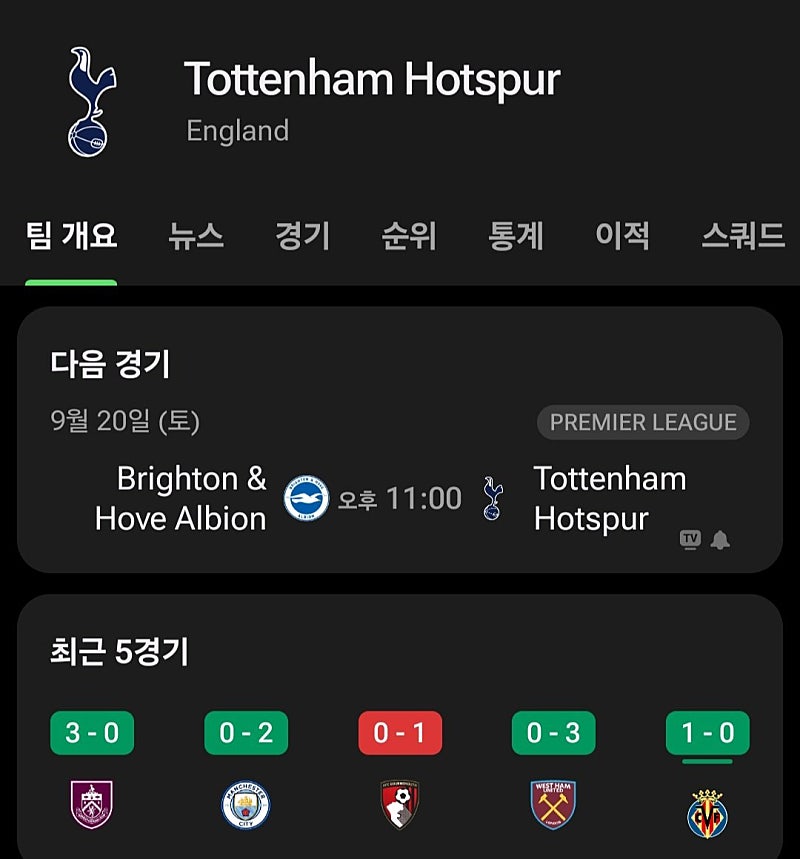Select the 팀 개요 tab

click(71, 236)
